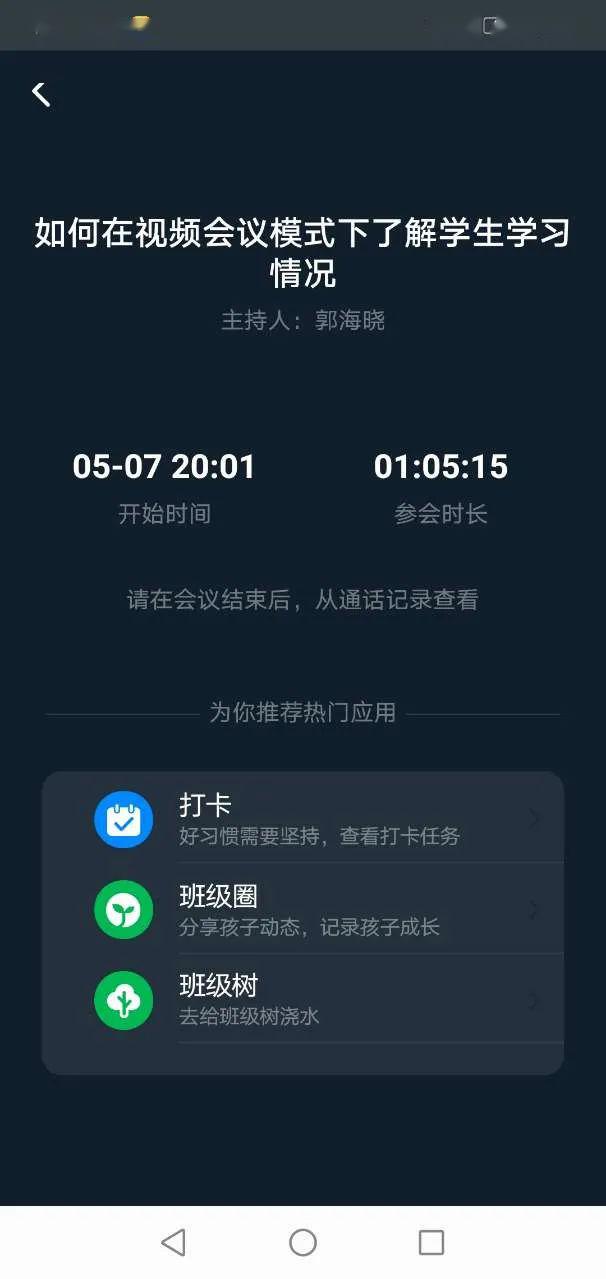This screenshot has height=1279, width=606.
Task: Open the 打卡 check-in app
Action: (x=303, y=819)
